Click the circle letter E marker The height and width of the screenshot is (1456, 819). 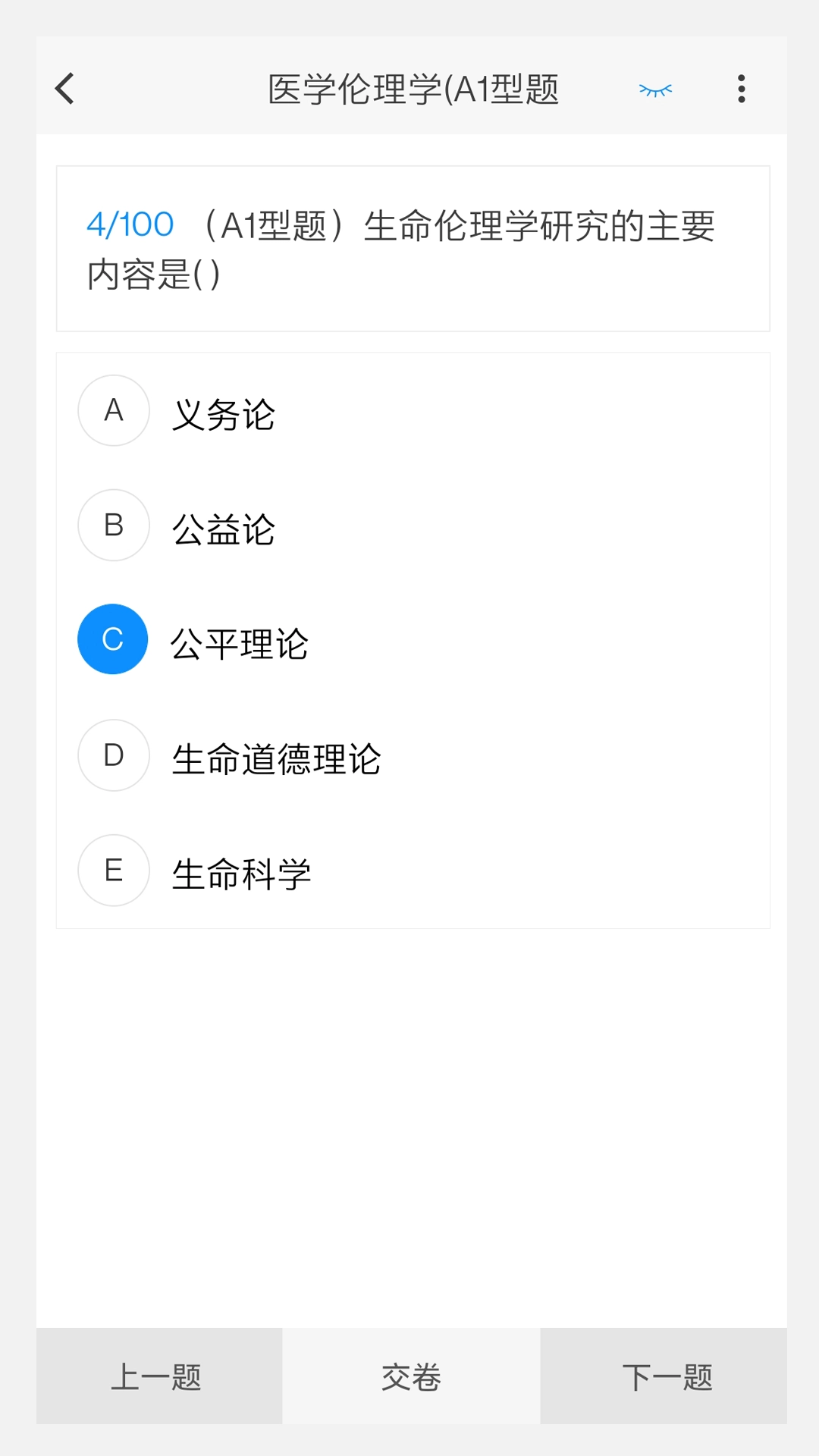click(113, 871)
